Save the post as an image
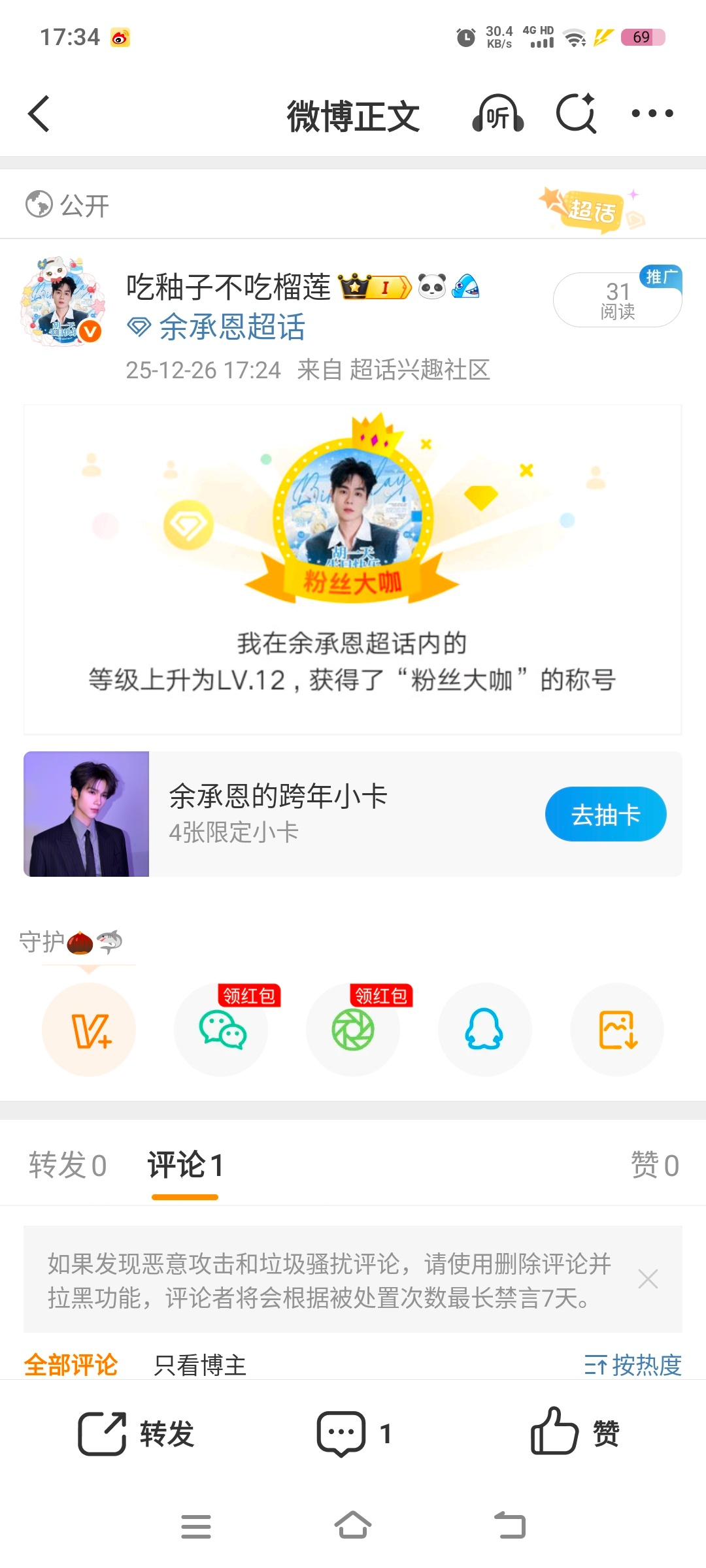The height and width of the screenshot is (1568, 706). tap(616, 1030)
